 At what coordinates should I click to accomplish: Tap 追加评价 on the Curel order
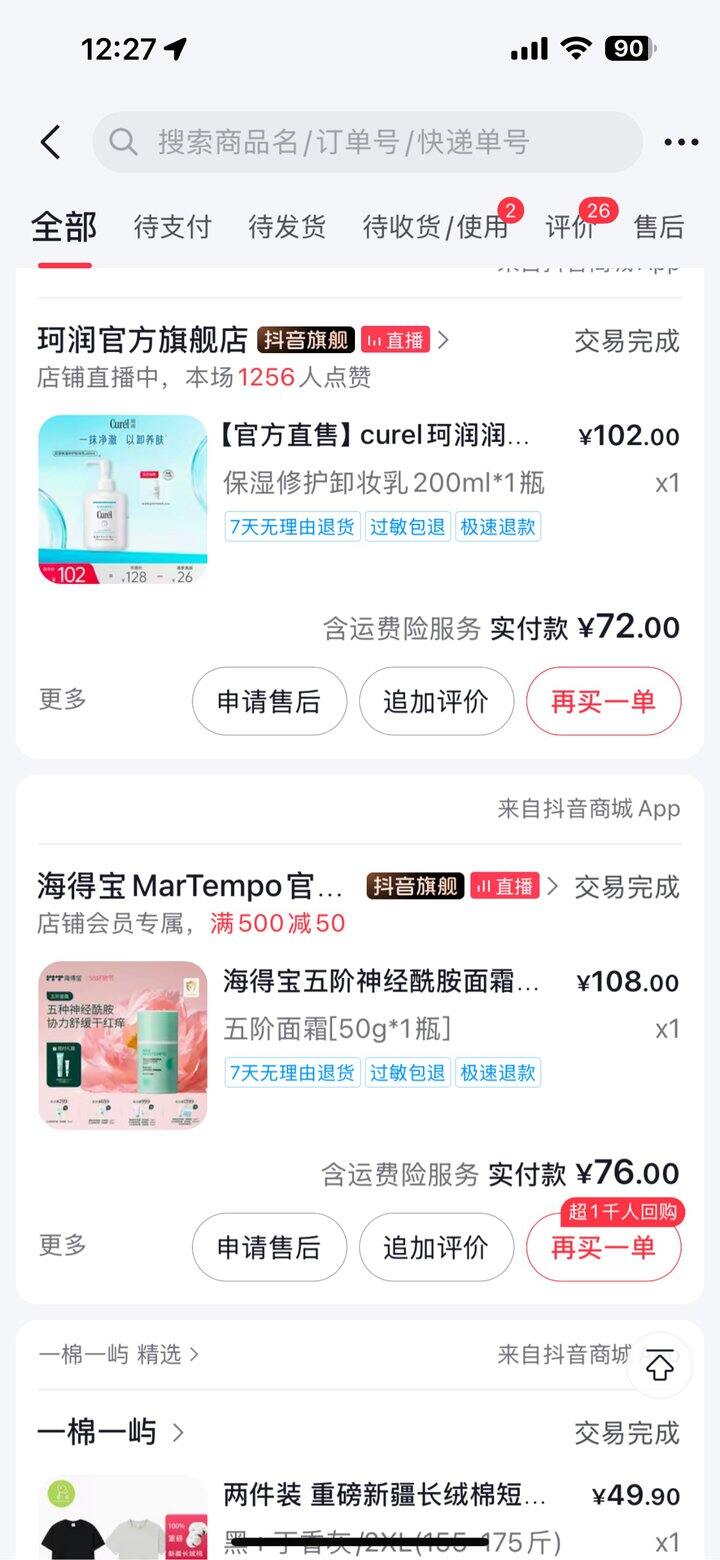pos(436,701)
